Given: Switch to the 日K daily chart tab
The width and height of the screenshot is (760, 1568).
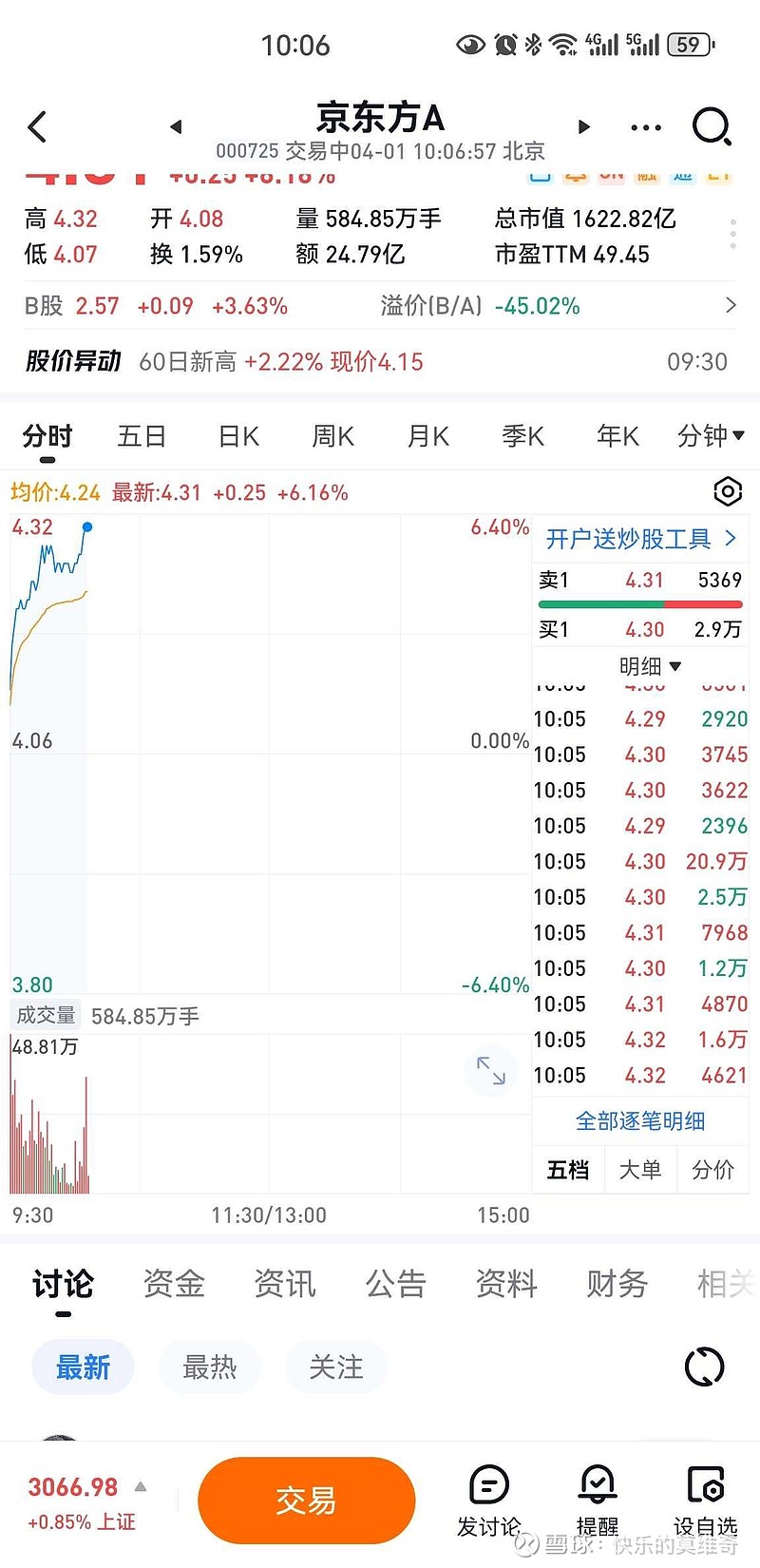Looking at the screenshot, I should [237, 435].
